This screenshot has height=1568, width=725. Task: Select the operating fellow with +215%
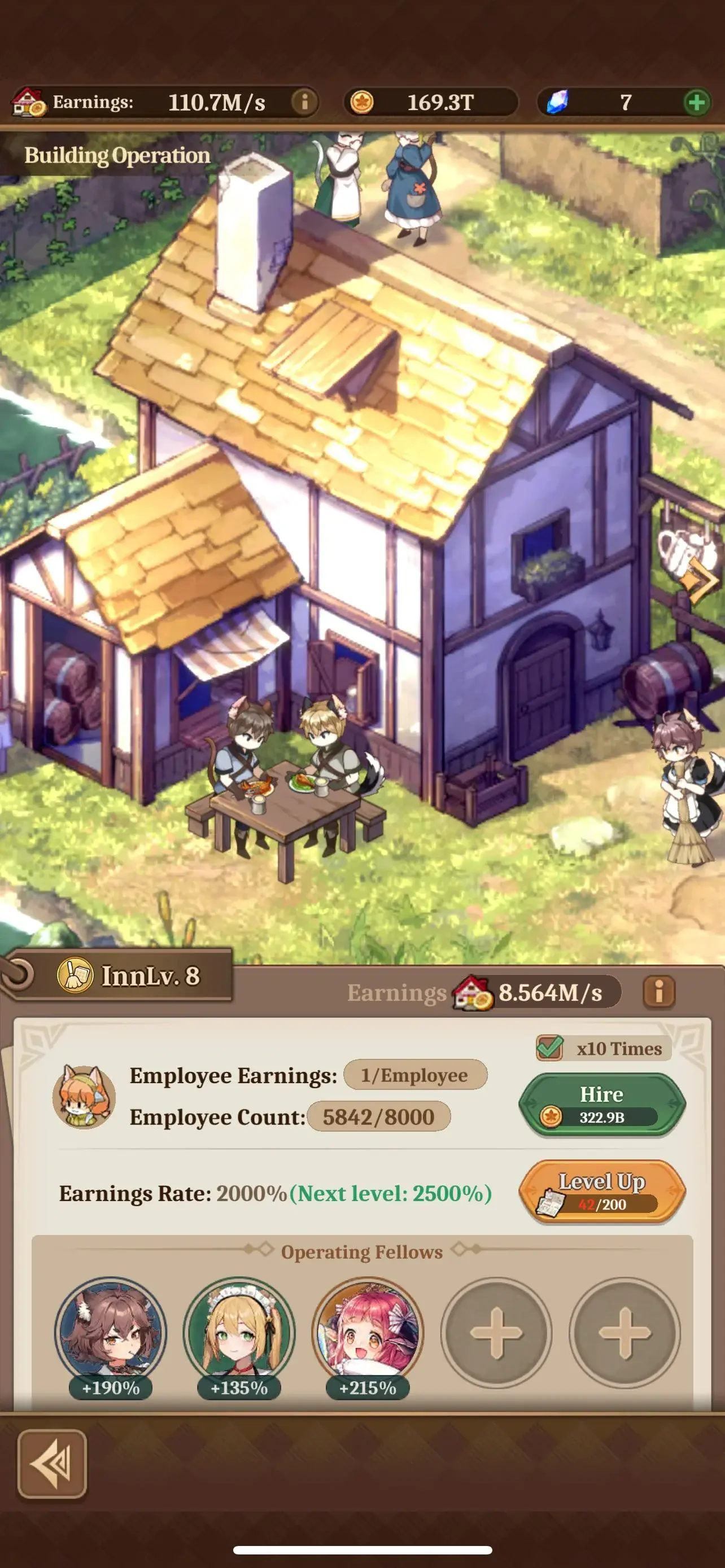[x=367, y=1333]
